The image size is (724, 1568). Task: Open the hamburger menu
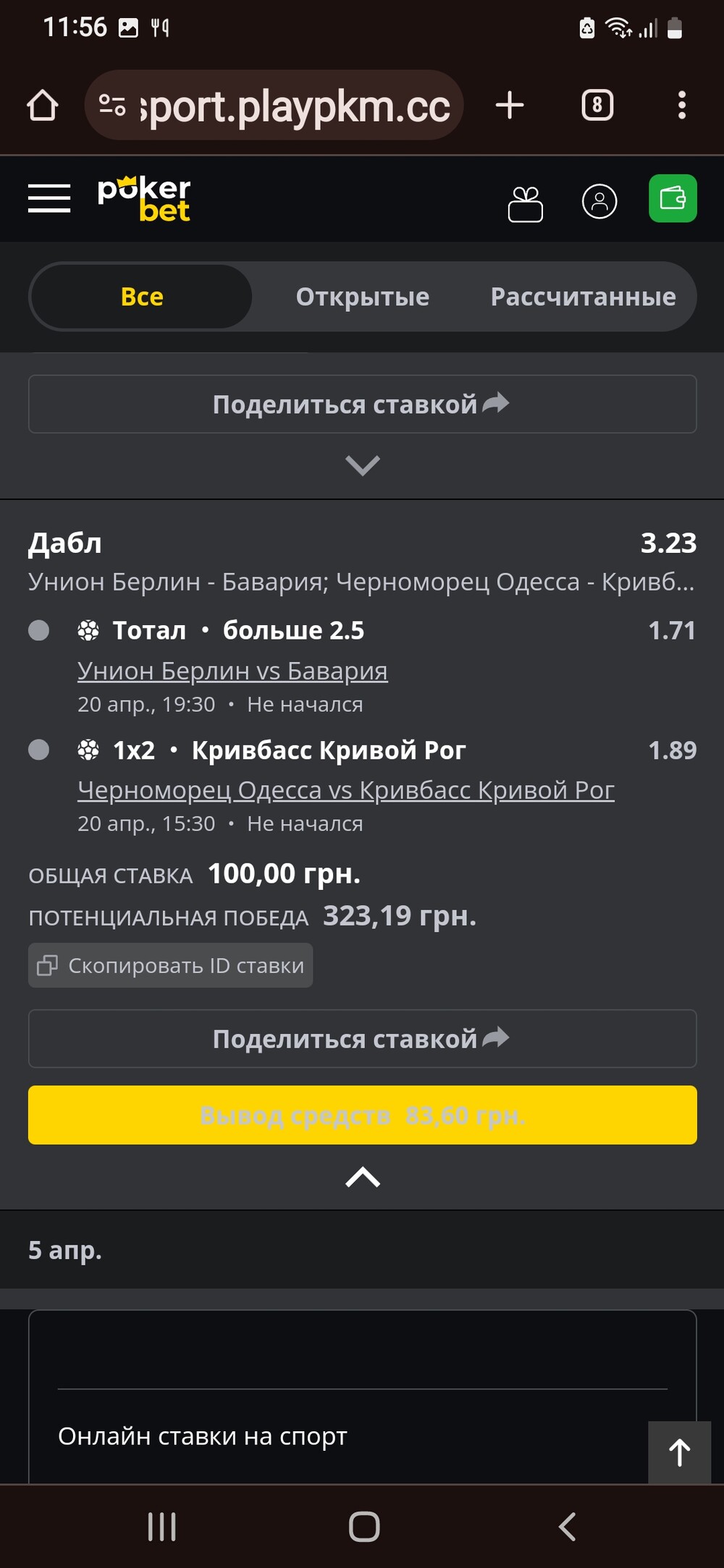tap(49, 198)
